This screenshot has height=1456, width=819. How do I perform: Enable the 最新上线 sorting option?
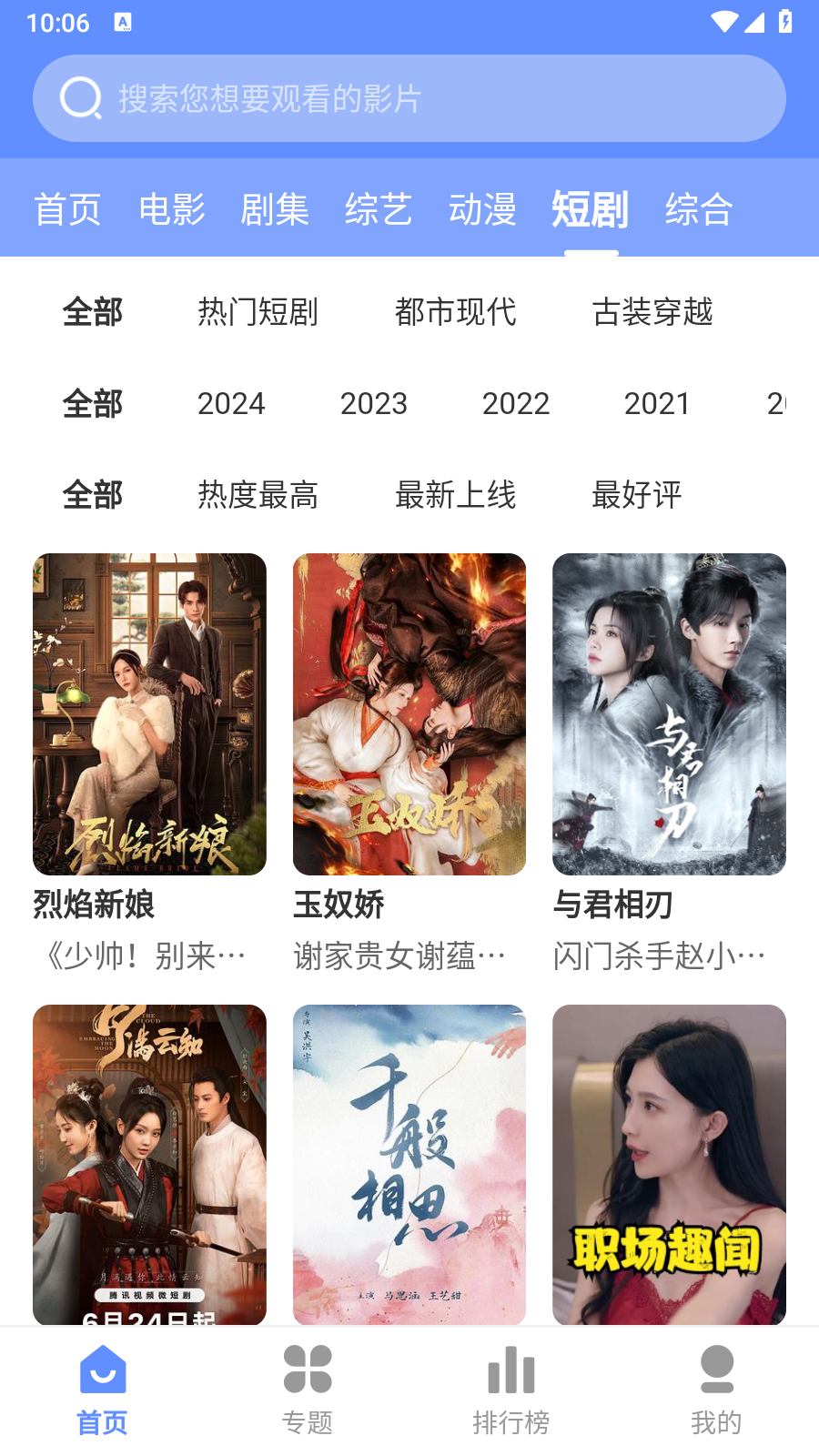pos(456,496)
